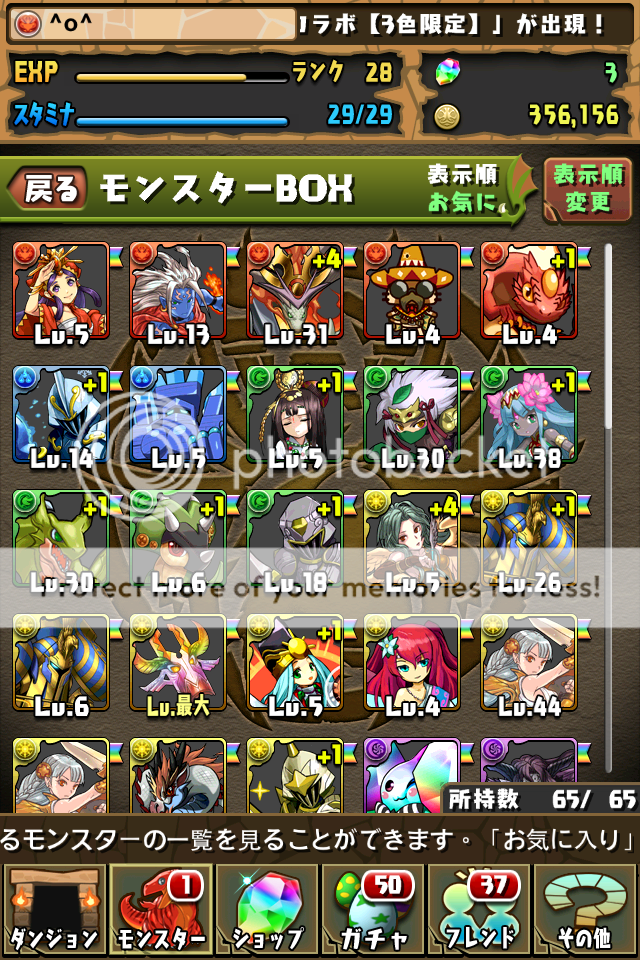
Task: Select the Lv.44 monster
Action: pos(529,663)
